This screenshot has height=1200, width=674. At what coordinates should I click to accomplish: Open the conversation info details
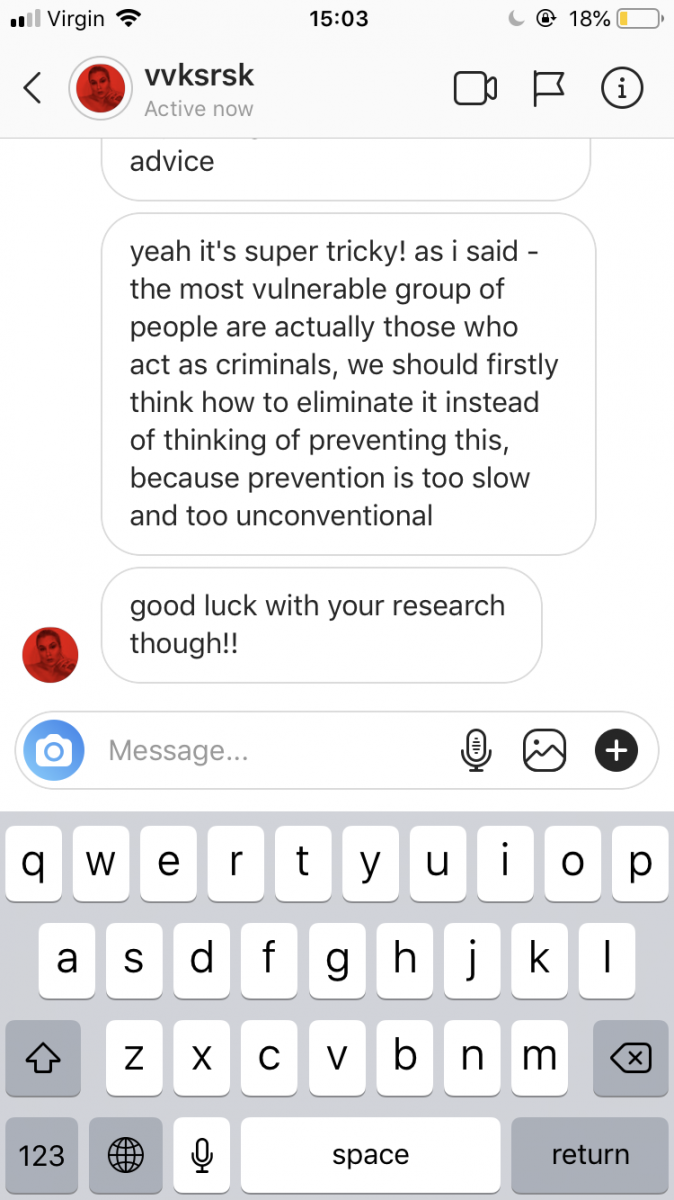(621, 88)
